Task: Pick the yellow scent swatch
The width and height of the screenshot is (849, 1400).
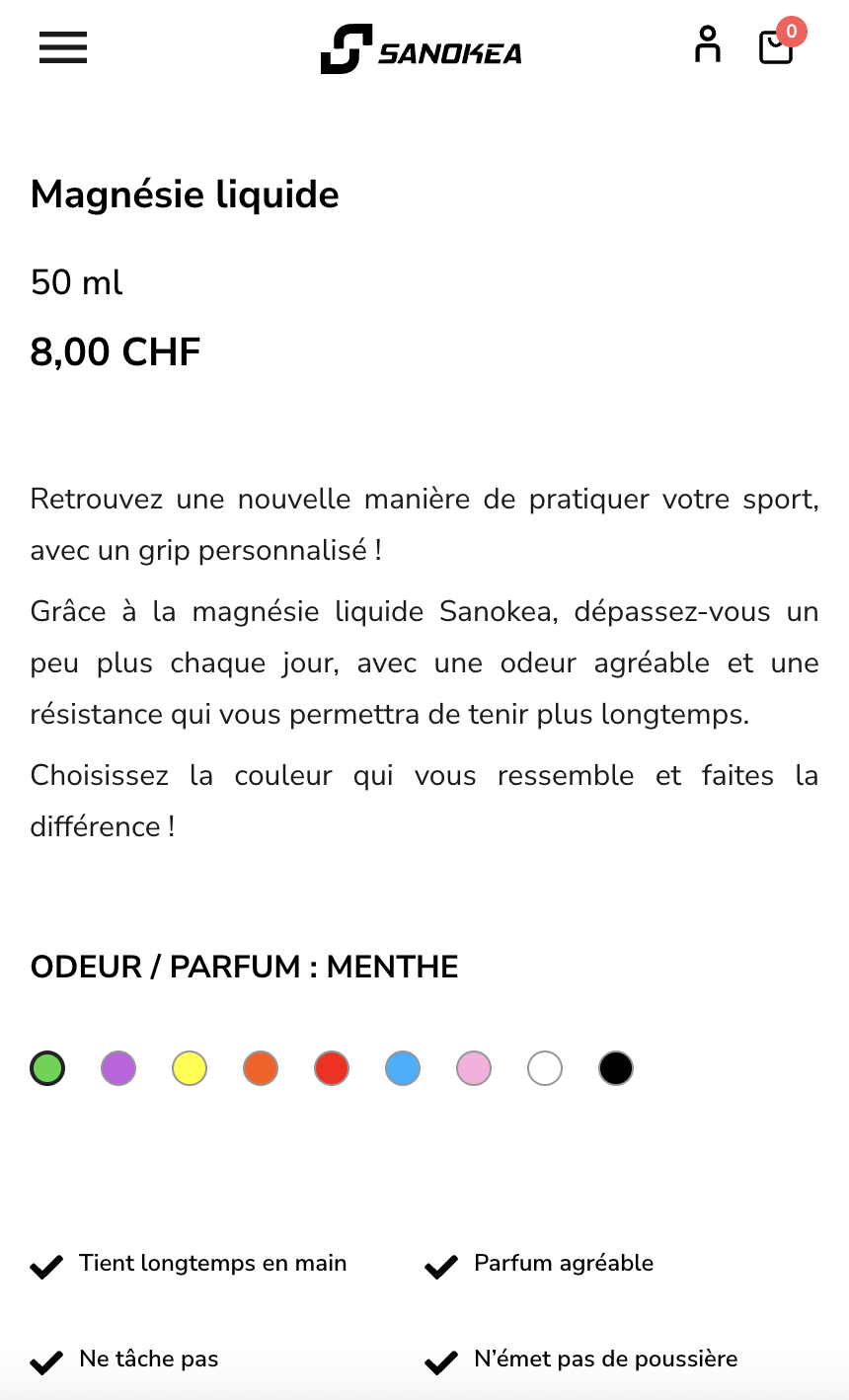Action: pos(190,1068)
